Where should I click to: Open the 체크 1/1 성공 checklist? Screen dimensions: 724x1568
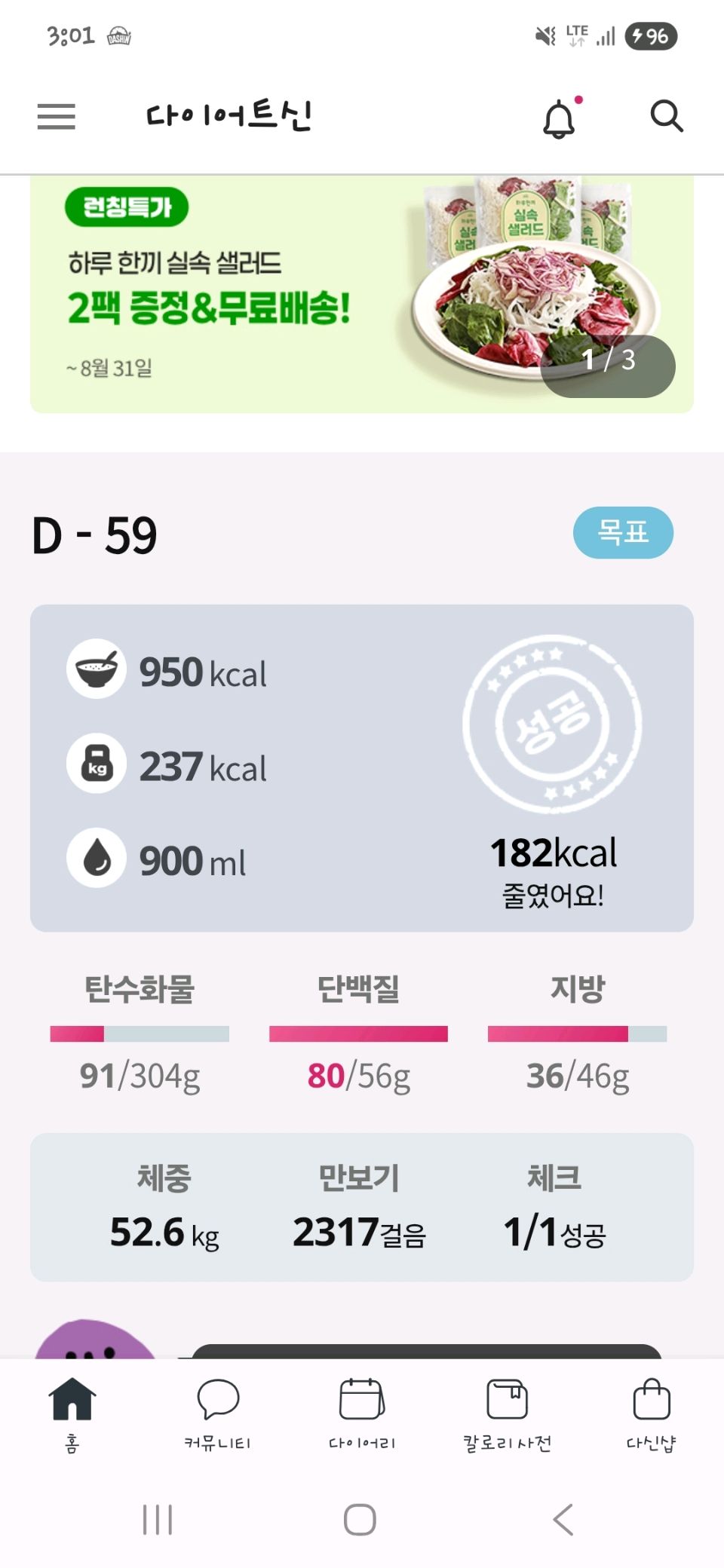554,1207
